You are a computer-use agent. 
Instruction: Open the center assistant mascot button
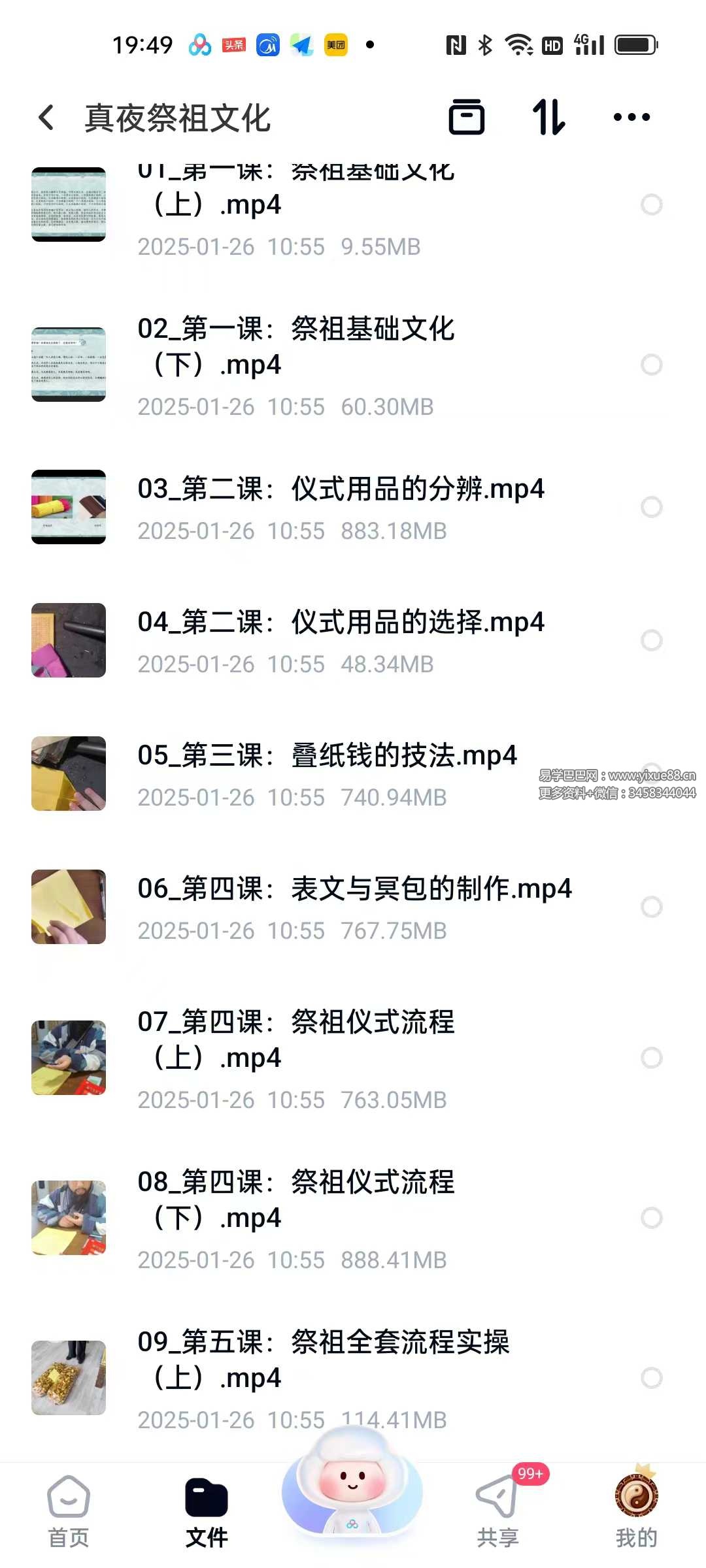[x=352, y=1482]
